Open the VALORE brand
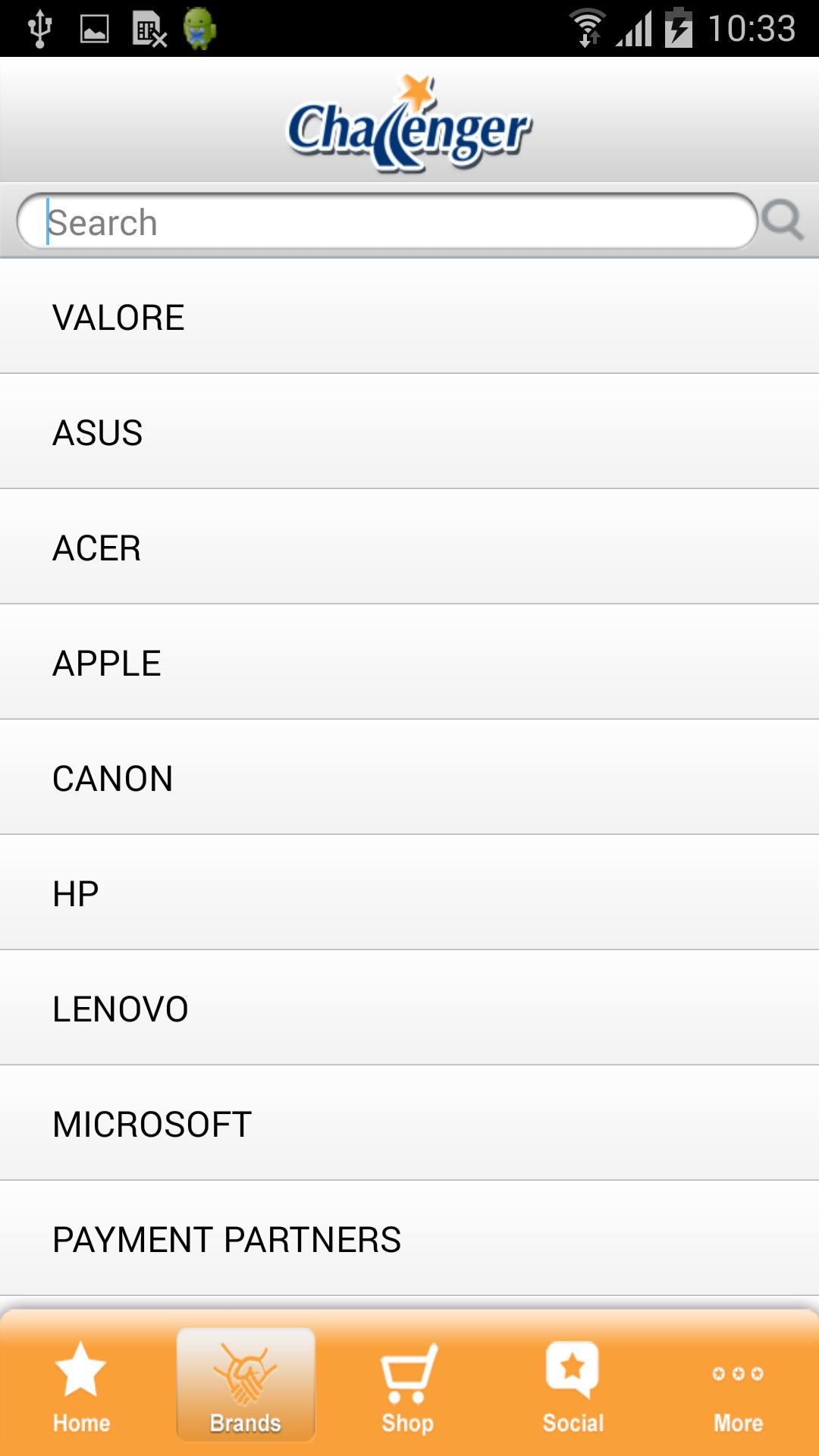 pyautogui.click(x=409, y=317)
